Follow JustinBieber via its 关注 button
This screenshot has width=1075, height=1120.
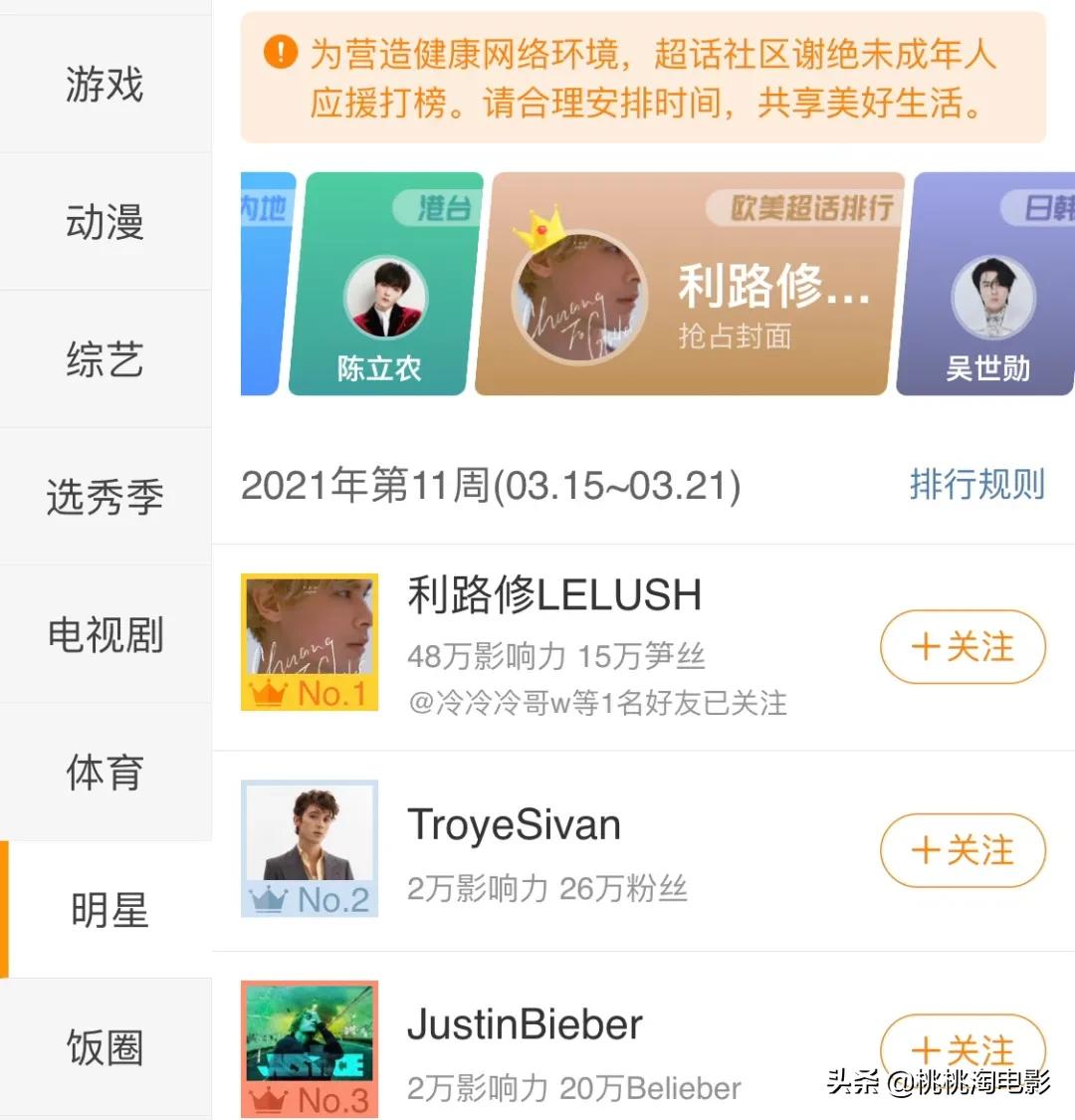[x=961, y=1049]
